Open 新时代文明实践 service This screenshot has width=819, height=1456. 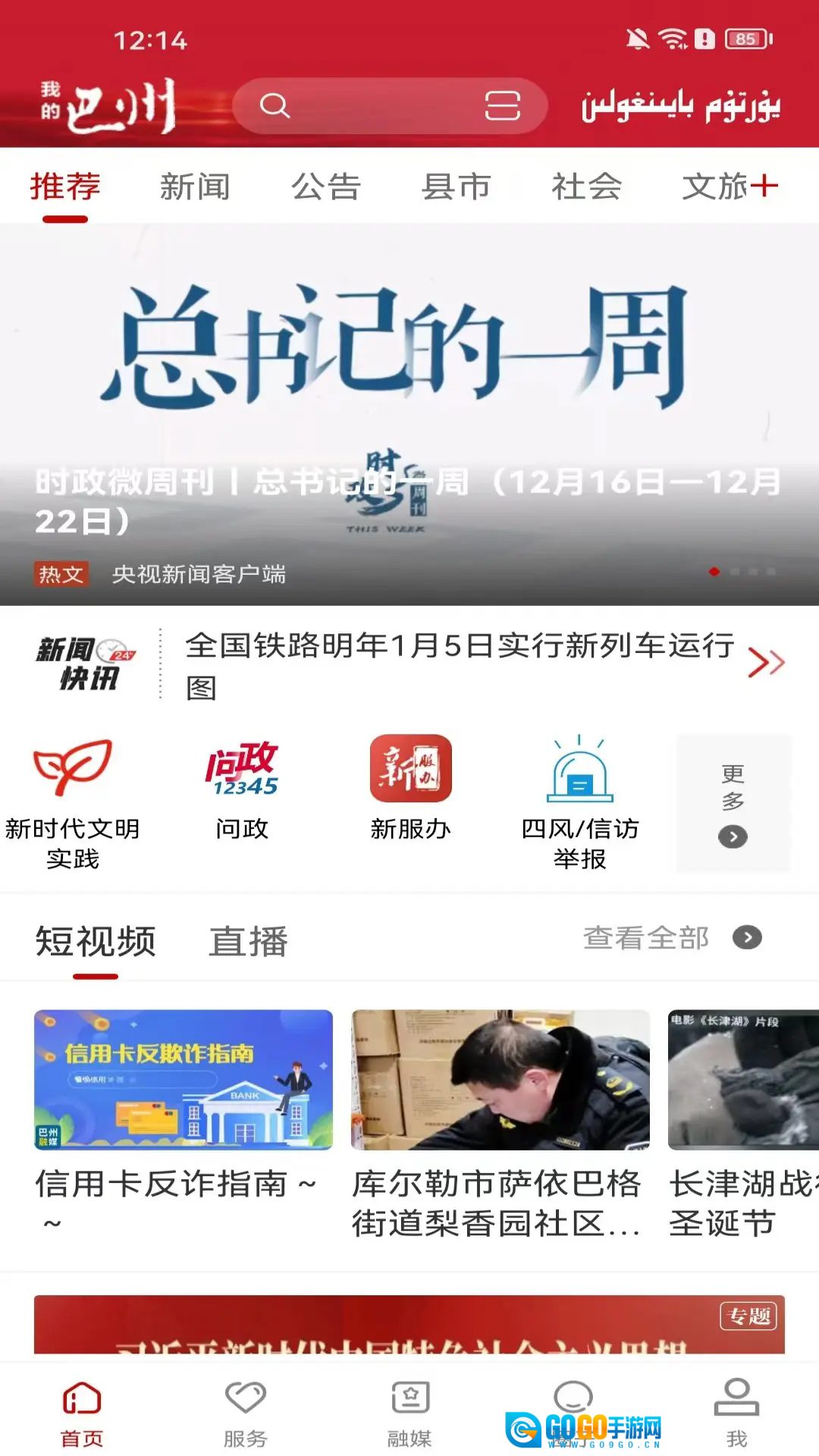point(73,802)
